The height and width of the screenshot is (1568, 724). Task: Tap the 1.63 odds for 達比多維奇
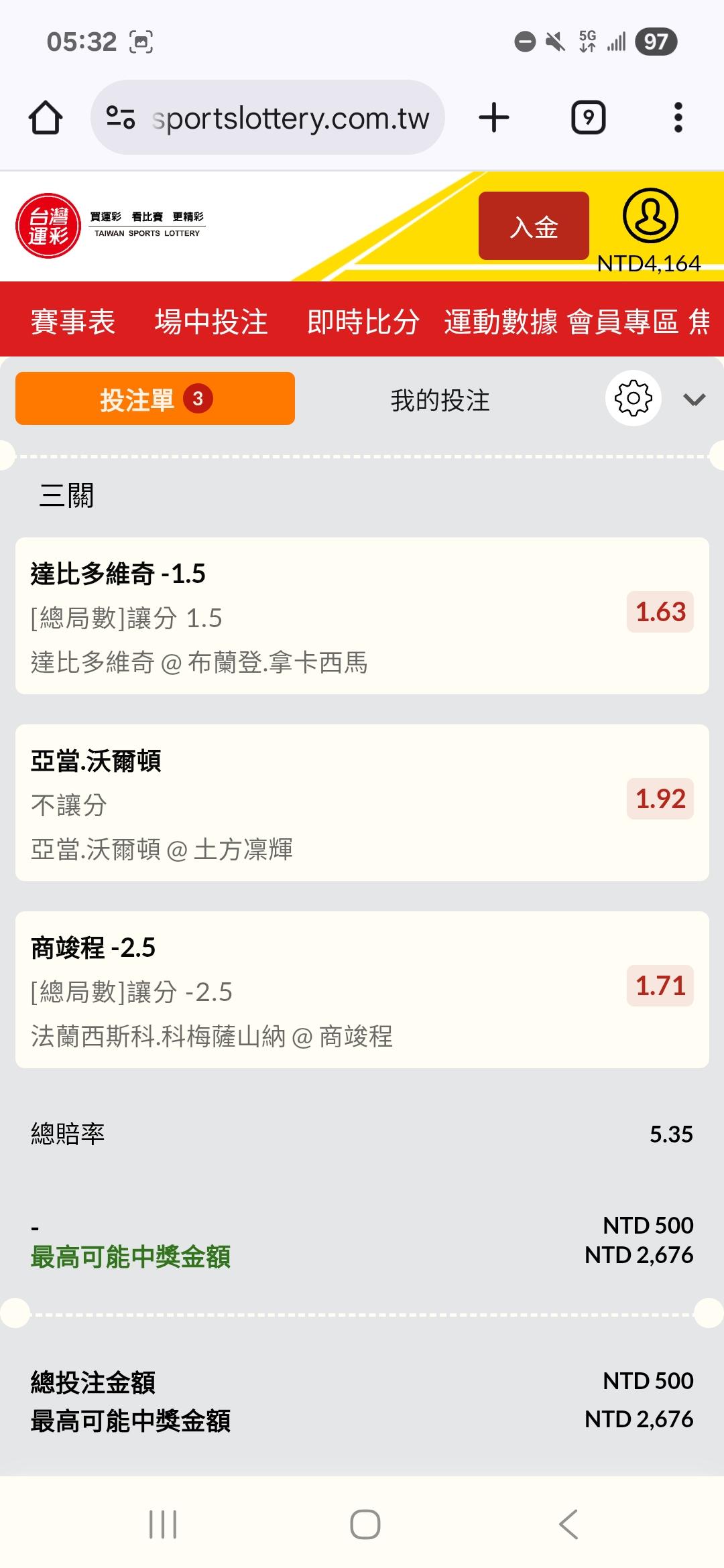pyautogui.click(x=660, y=612)
